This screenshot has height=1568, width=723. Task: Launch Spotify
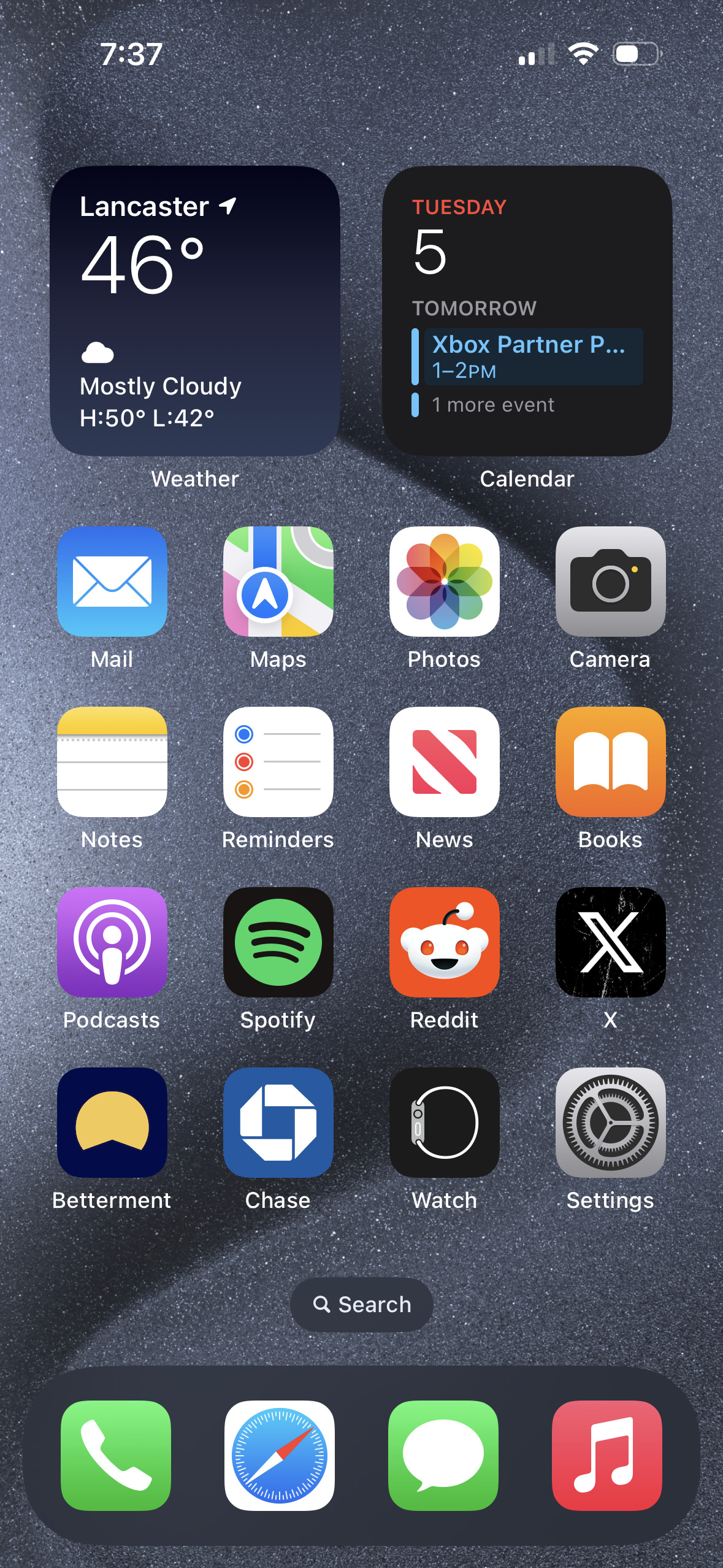click(278, 942)
